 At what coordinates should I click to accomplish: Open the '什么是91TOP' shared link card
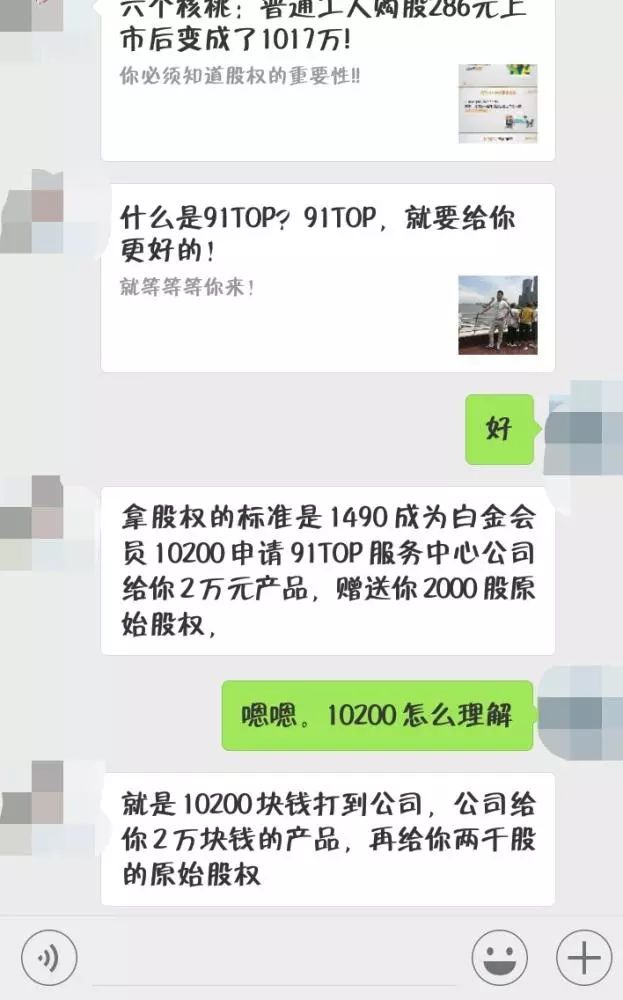click(327, 277)
